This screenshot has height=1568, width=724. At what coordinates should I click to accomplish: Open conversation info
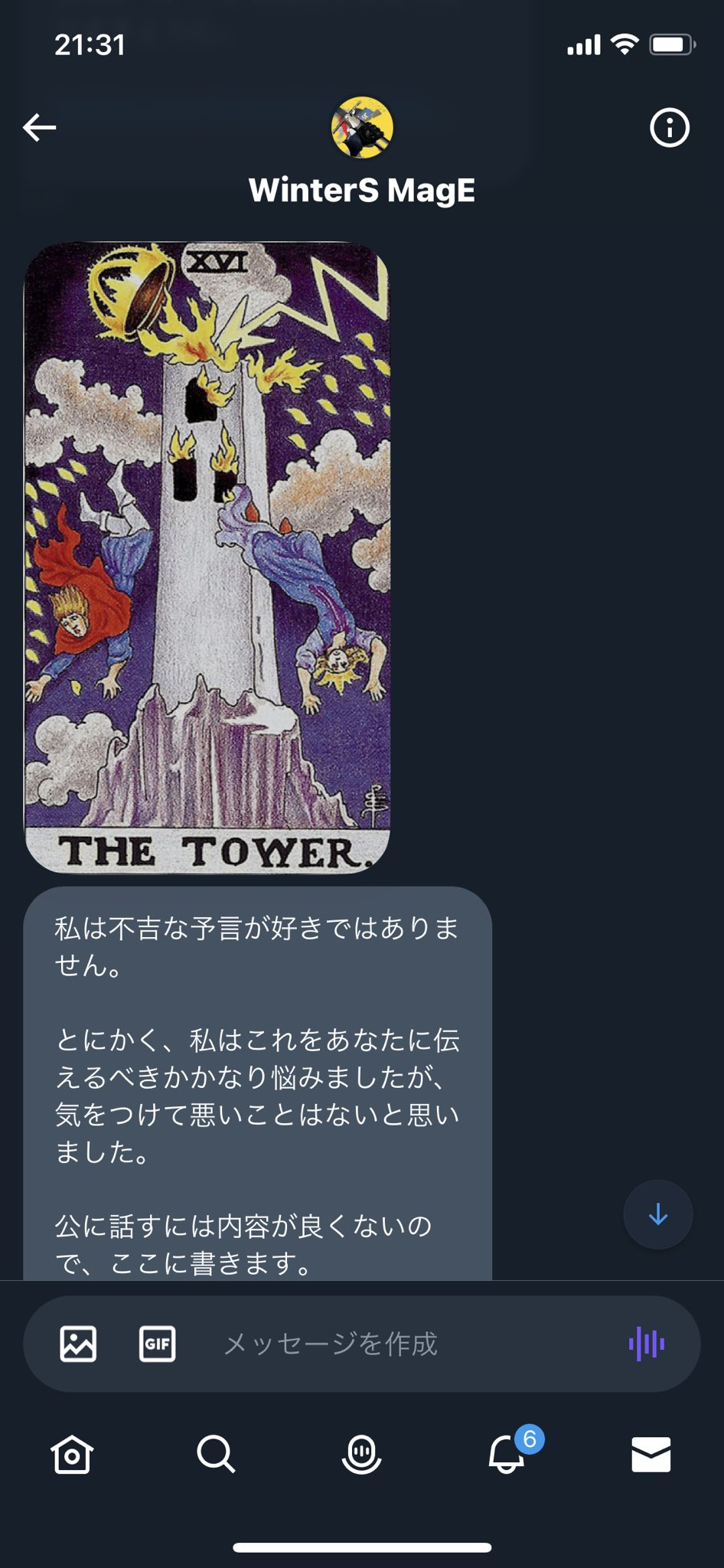tap(670, 127)
